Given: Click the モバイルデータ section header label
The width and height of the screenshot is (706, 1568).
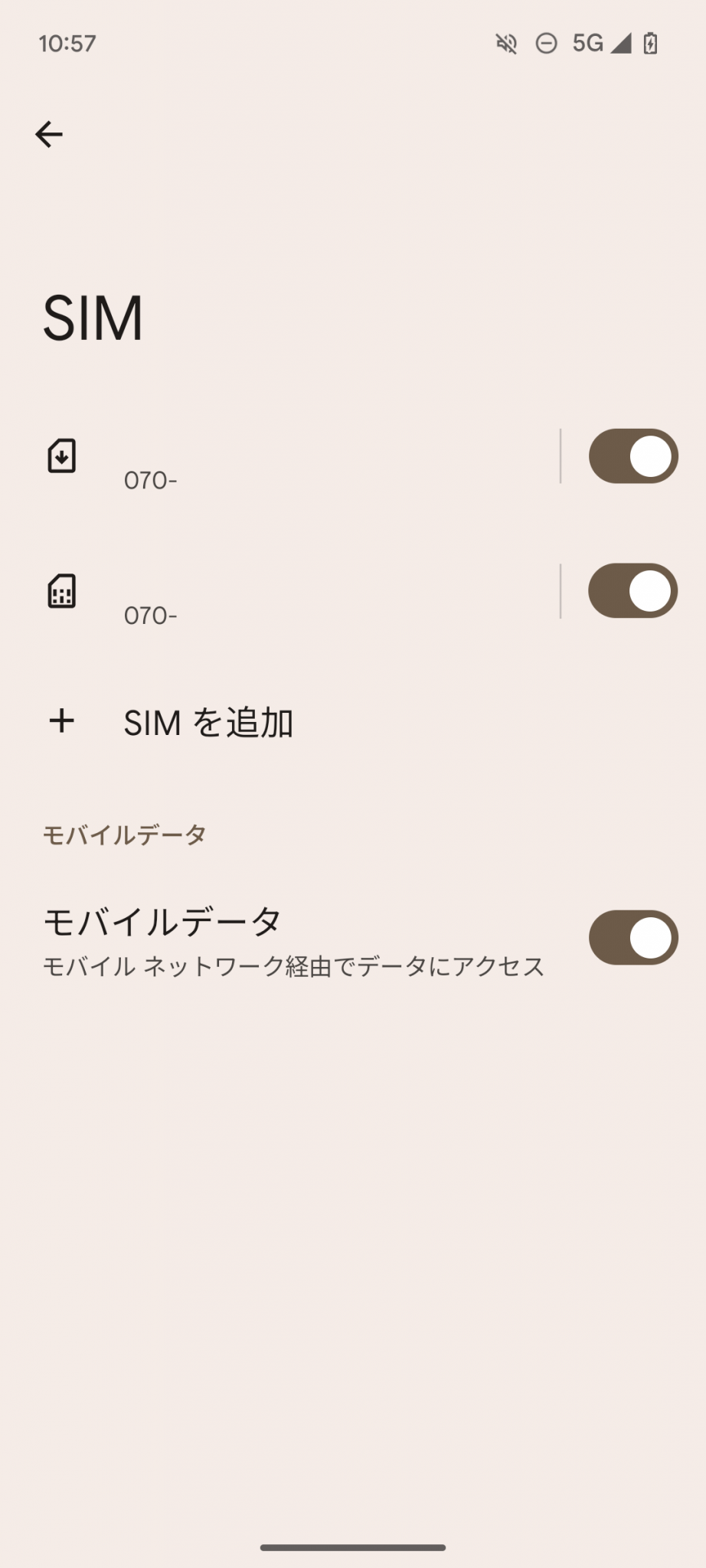Looking at the screenshot, I should coord(124,834).
